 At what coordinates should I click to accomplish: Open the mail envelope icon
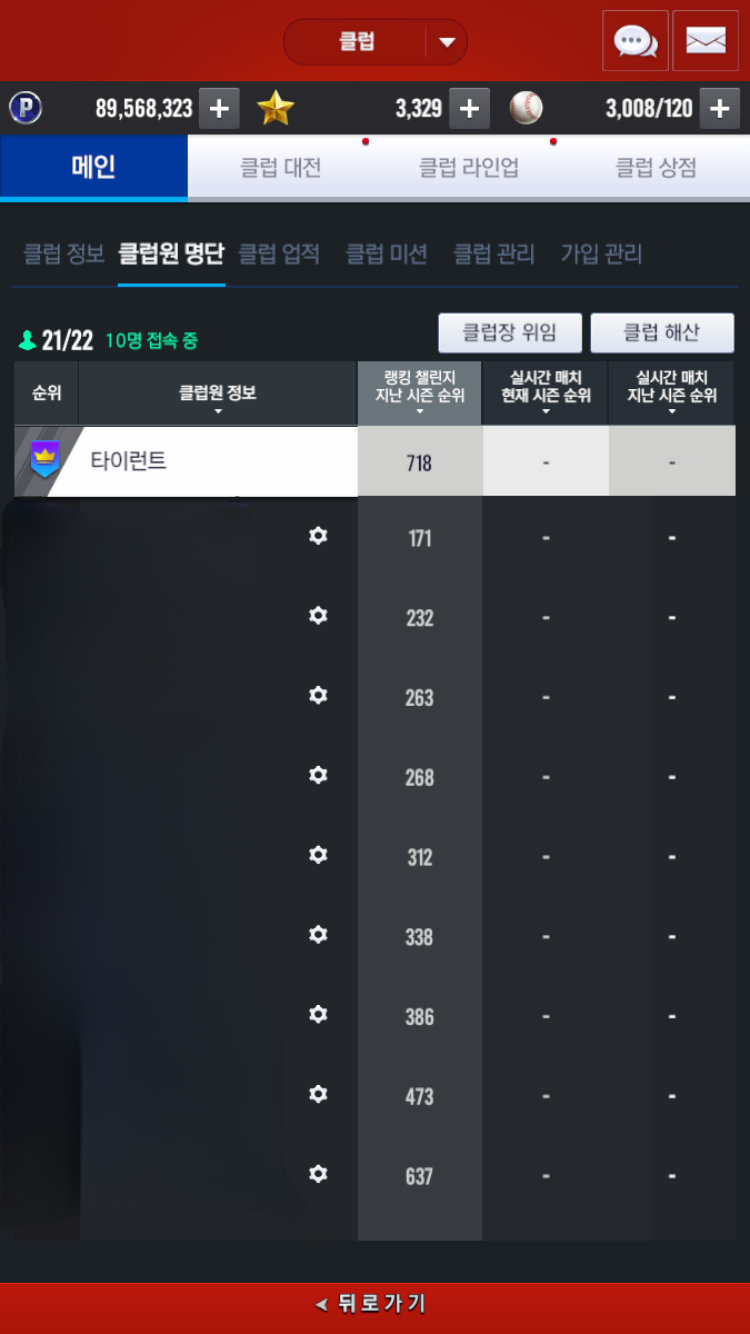pos(705,41)
